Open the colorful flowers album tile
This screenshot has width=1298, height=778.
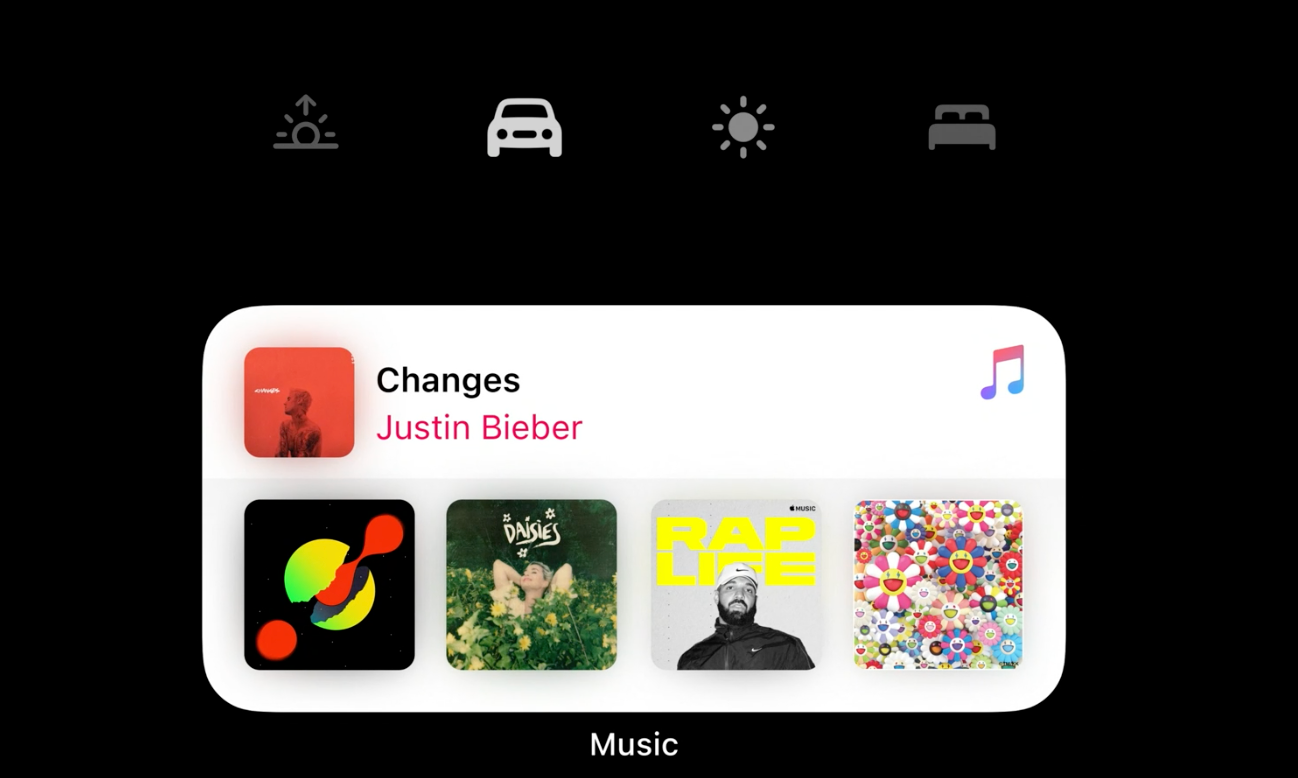[x=938, y=585]
